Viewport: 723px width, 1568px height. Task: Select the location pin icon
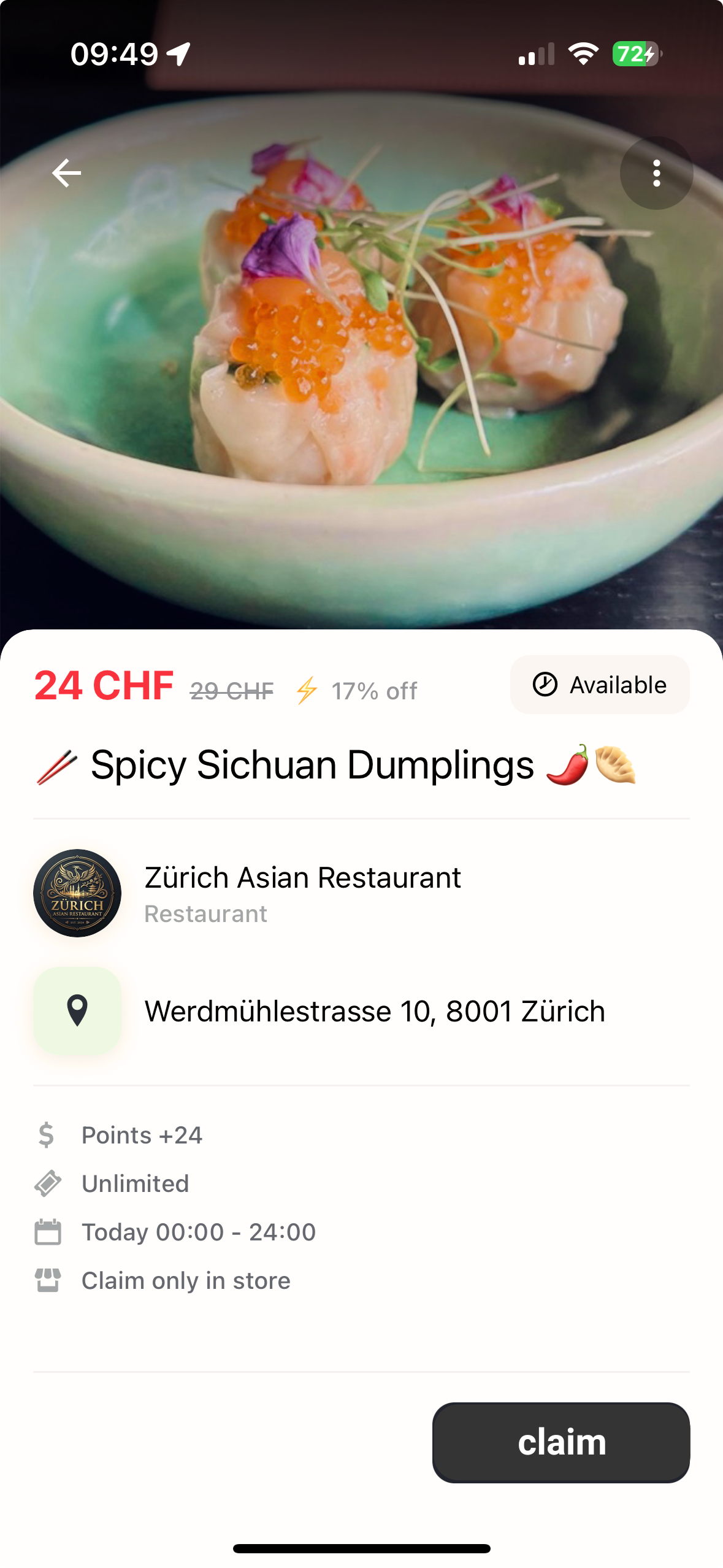point(77,1012)
